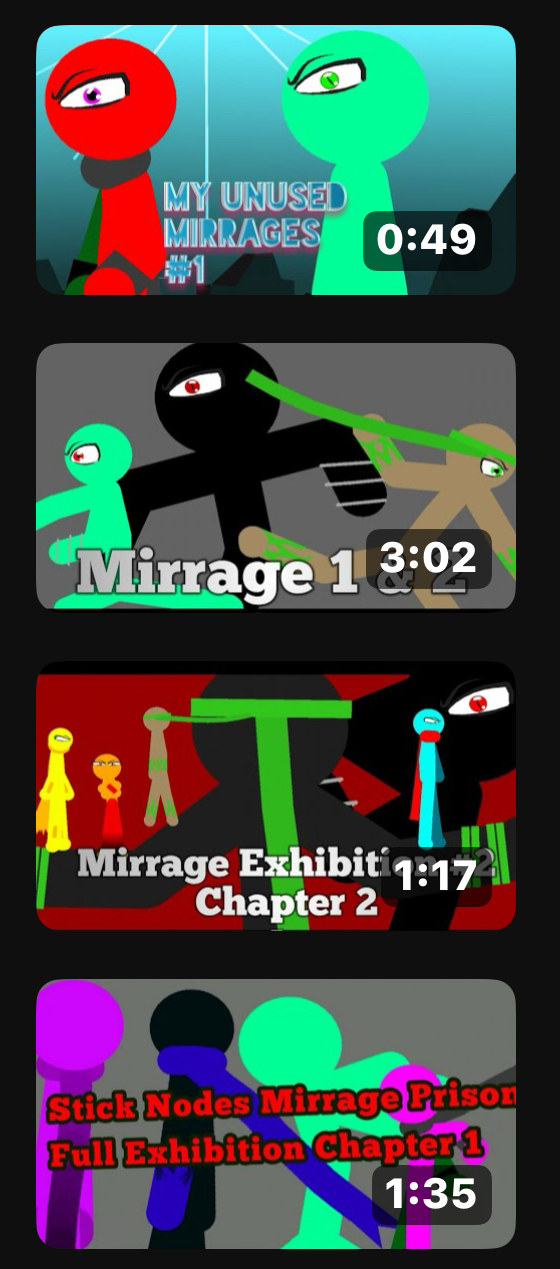Viewport: 560px width, 1269px height.
Task: Open the My Unused Mirrages #1 video
Action: (x=276, y=160)
